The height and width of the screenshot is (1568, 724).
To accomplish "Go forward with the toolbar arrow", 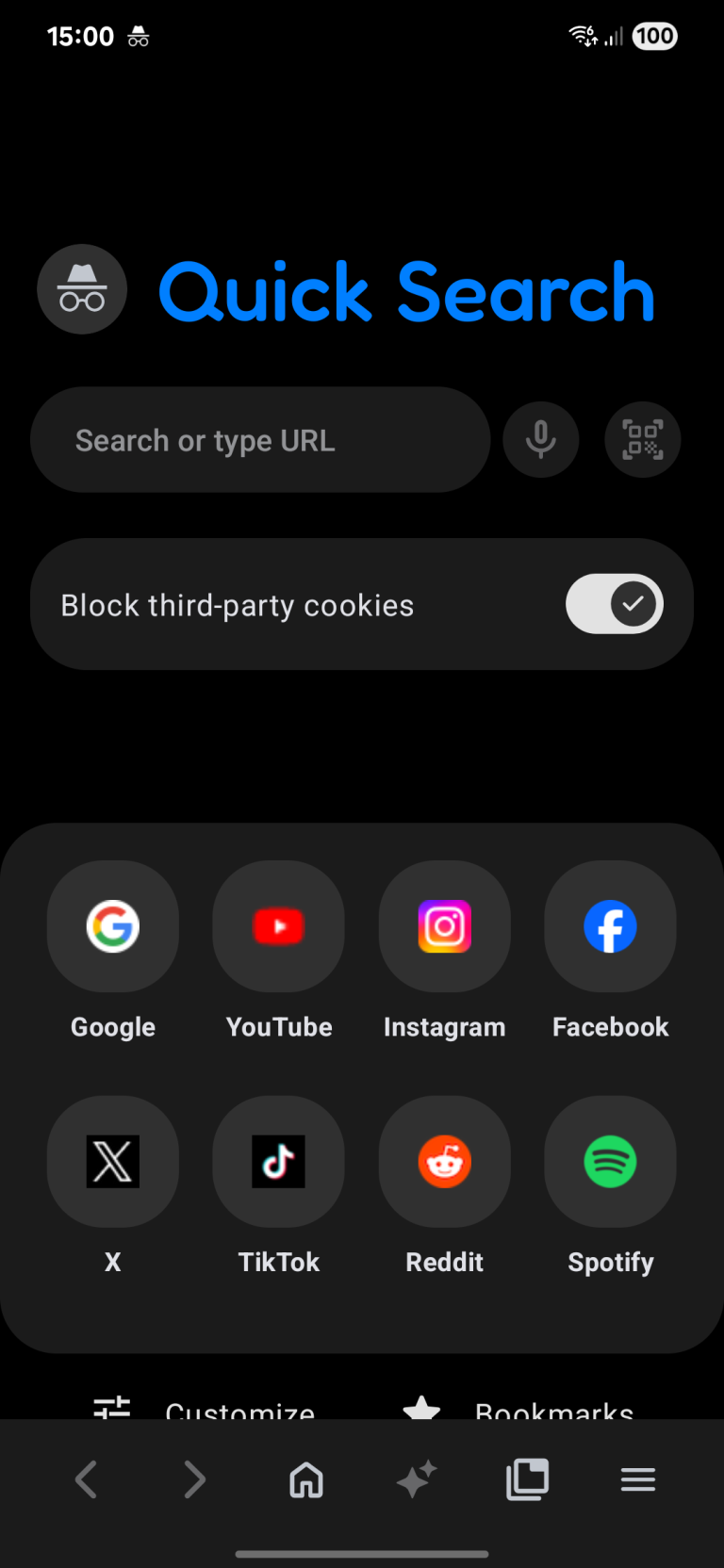I will click(194, 1479).
